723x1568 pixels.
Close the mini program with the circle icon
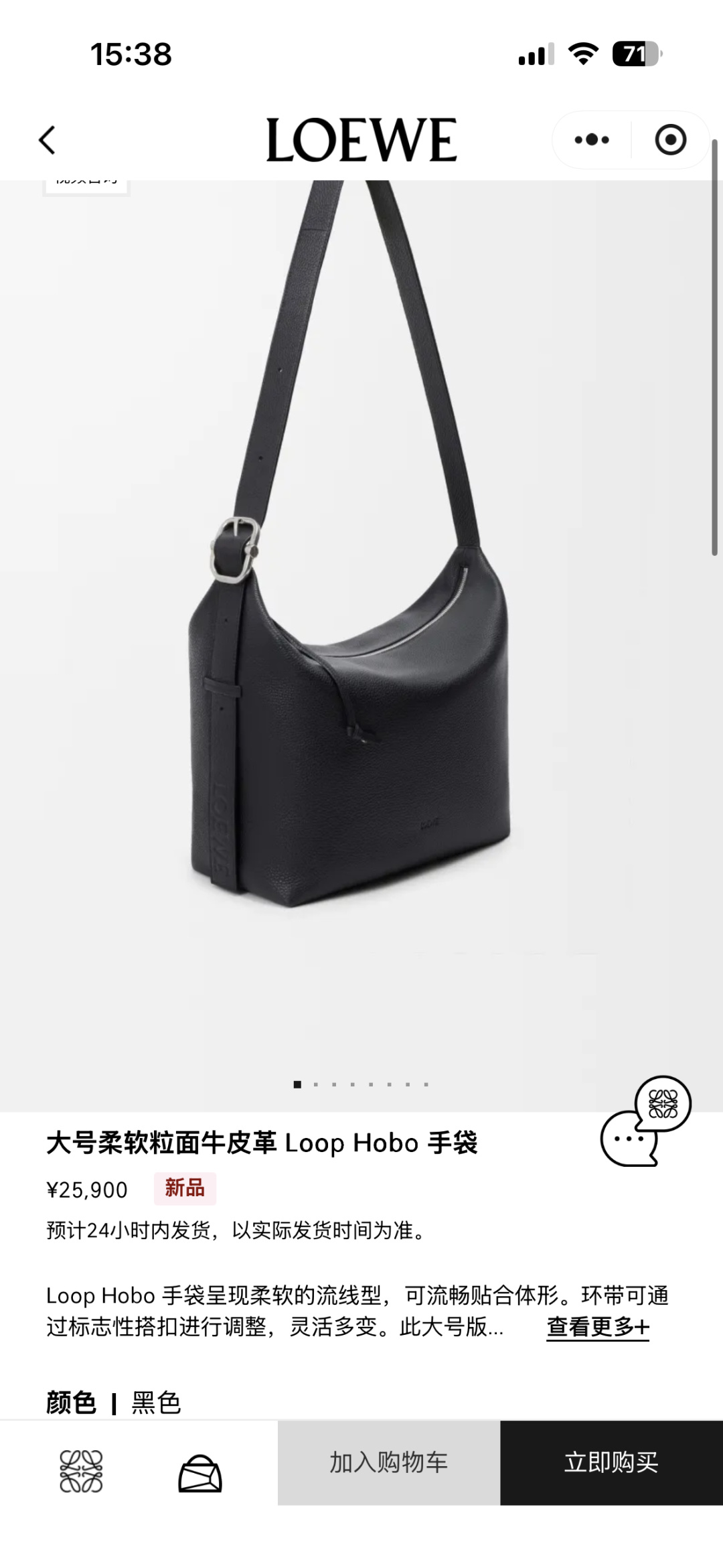(670, 140)
